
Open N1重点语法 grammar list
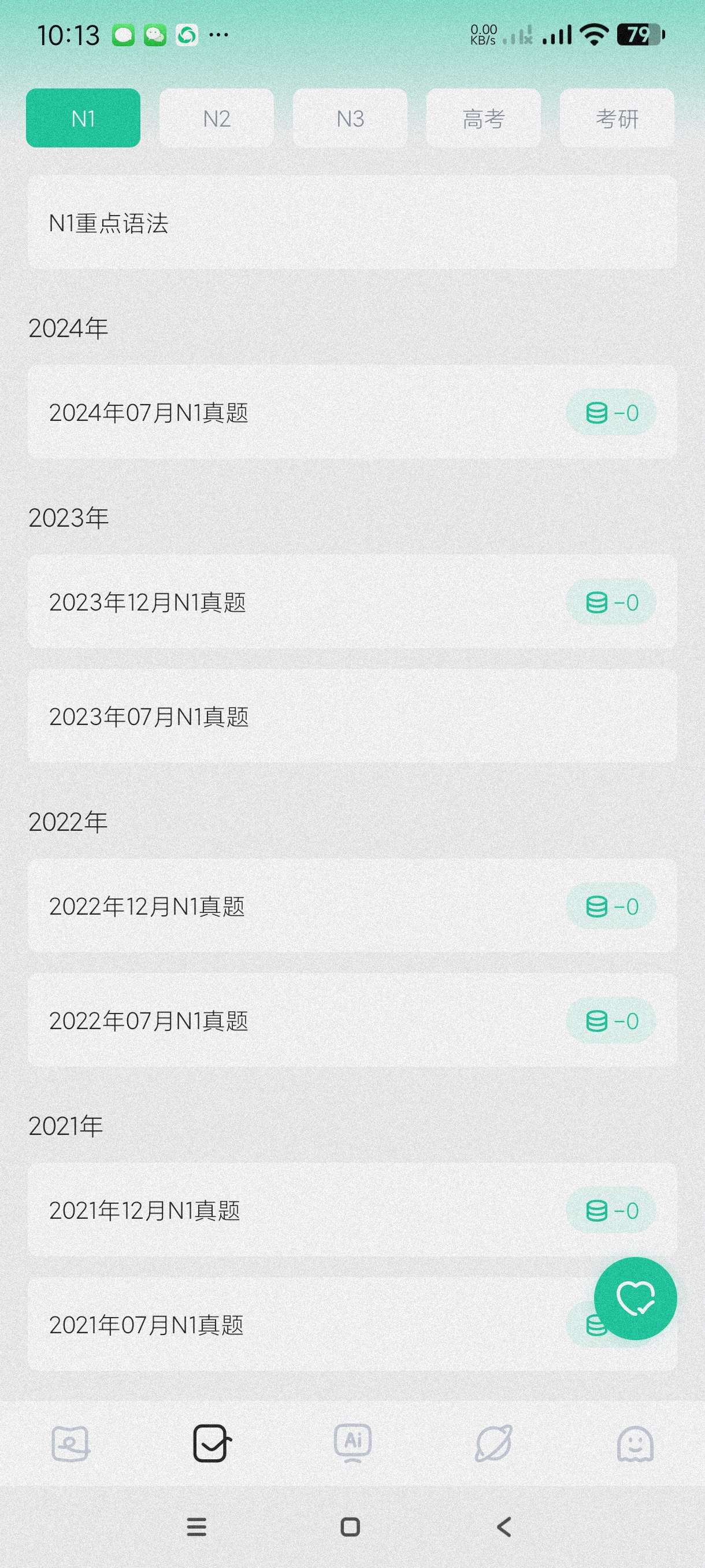click(x=351, y=223)
